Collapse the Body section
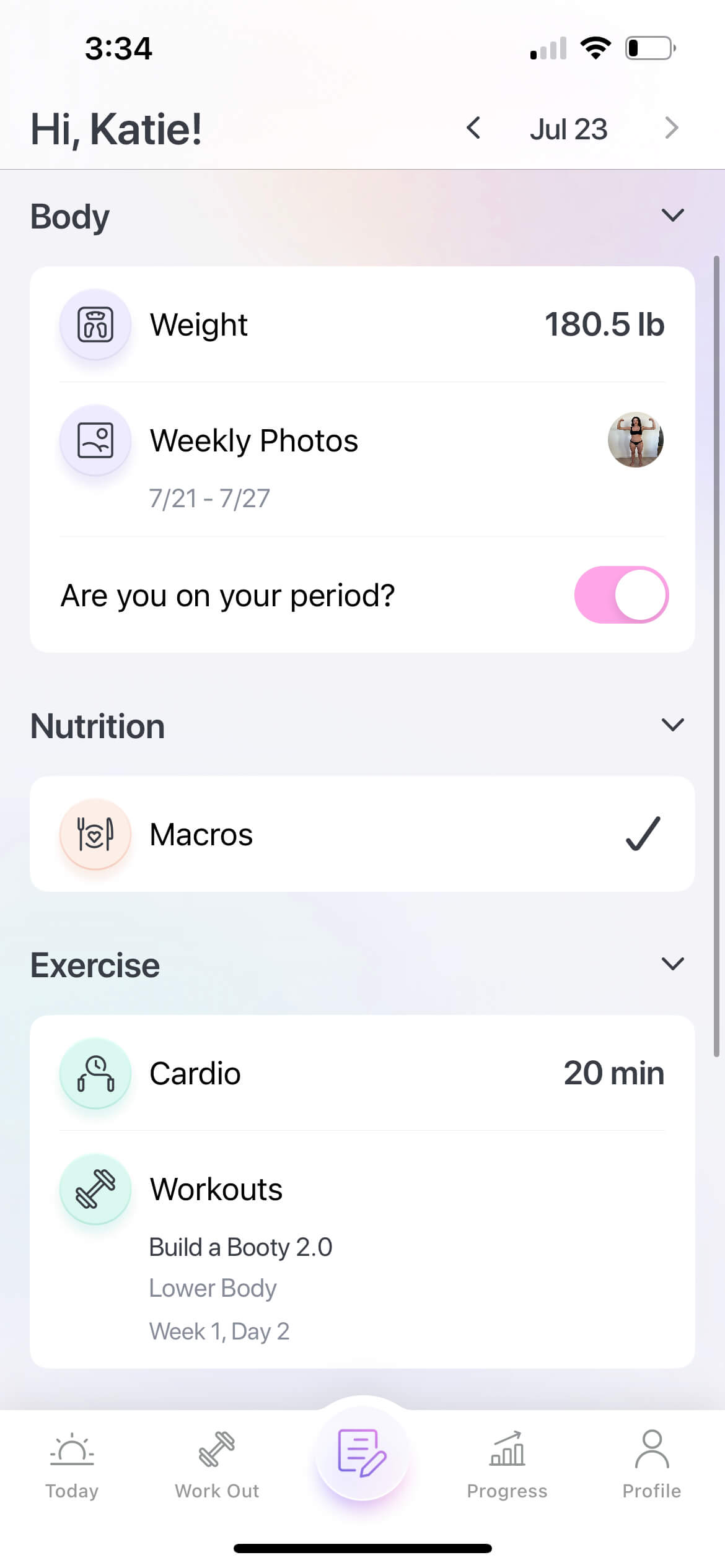725x1568 pixels. [x=672, y=216]
